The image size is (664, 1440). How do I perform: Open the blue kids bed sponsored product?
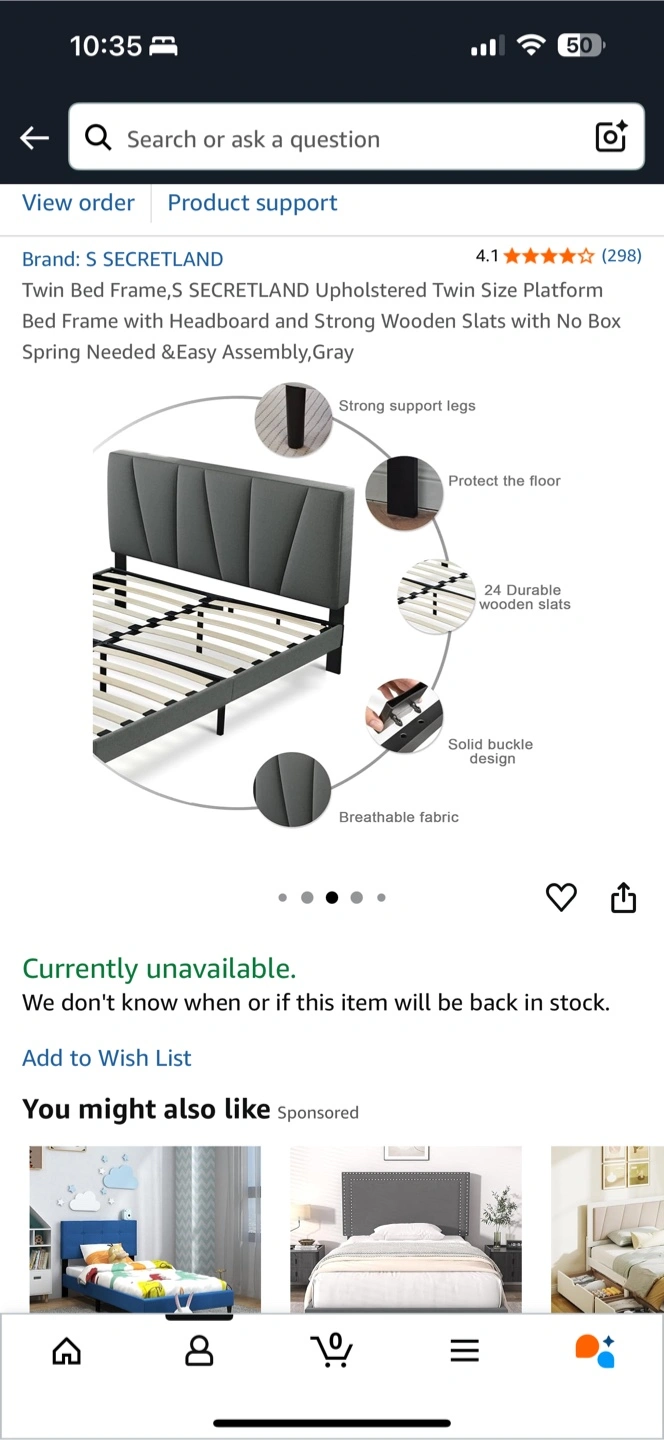(145, 1229)
